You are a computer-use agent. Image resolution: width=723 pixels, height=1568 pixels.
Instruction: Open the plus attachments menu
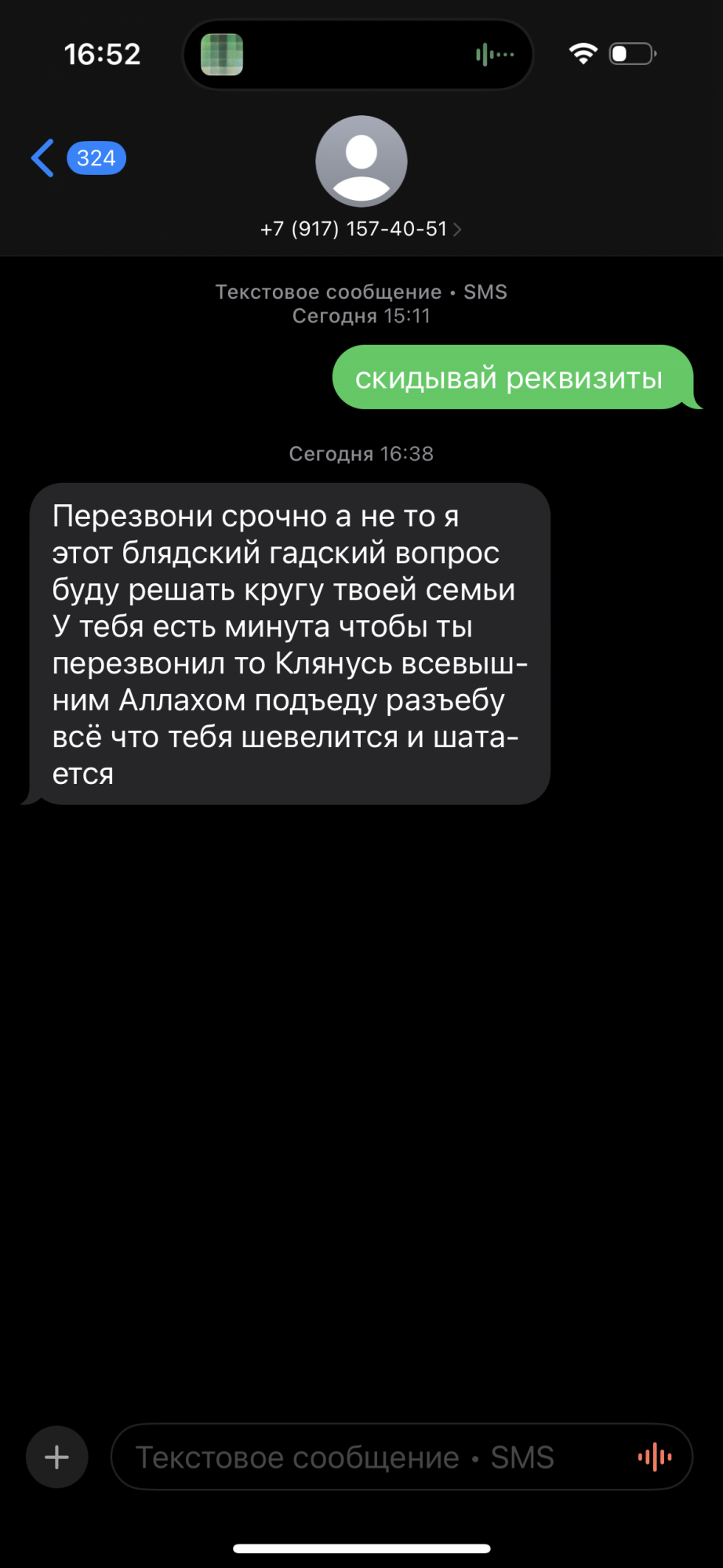57,1457
